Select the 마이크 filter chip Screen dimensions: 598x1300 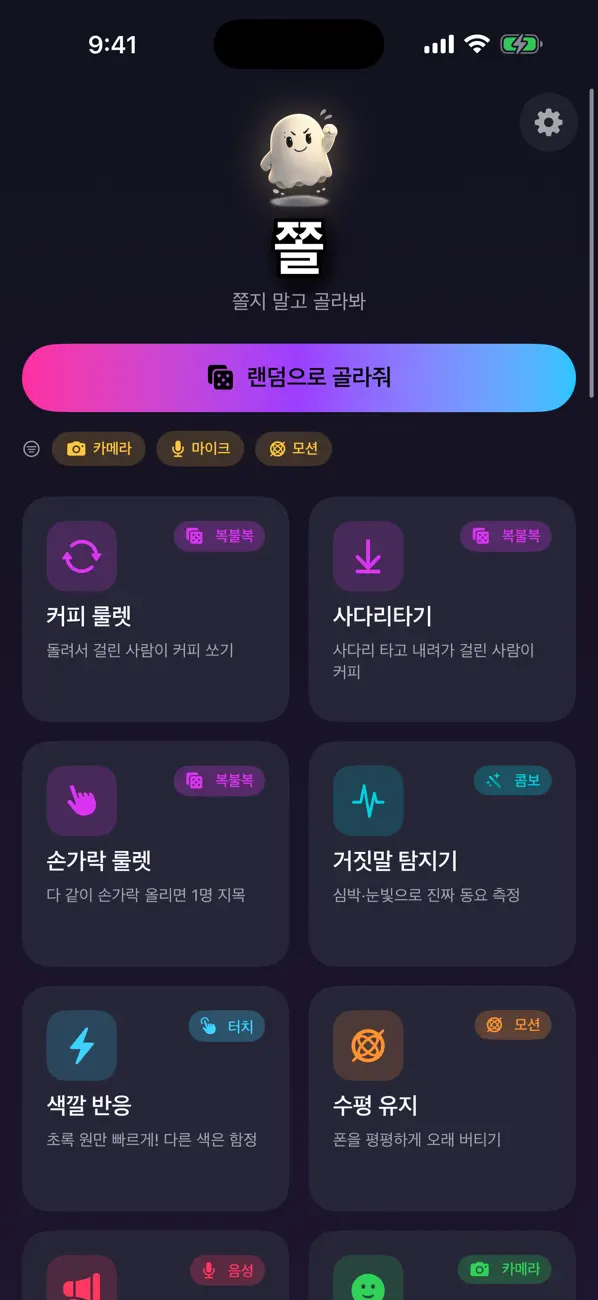click(x=200, y=449)
